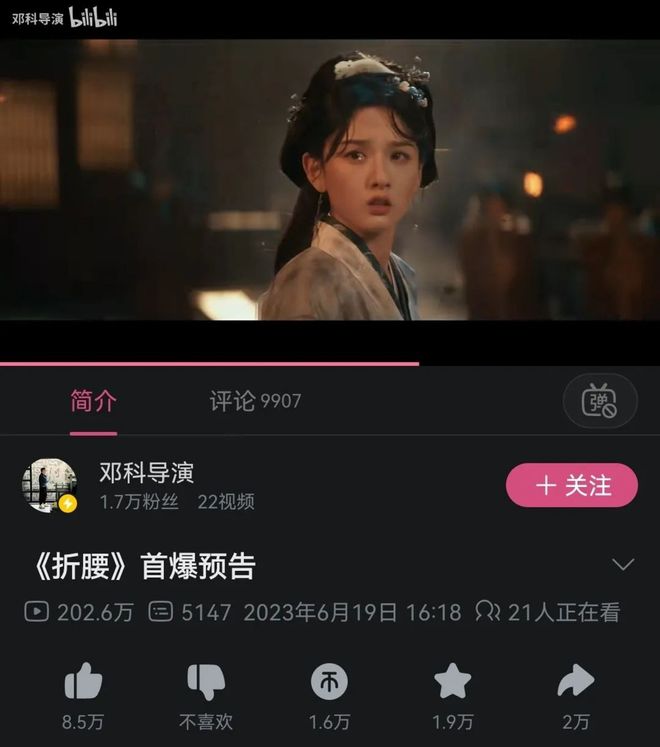Share the 折腰 trailer video
660x747 pixels.
point(575,683)
